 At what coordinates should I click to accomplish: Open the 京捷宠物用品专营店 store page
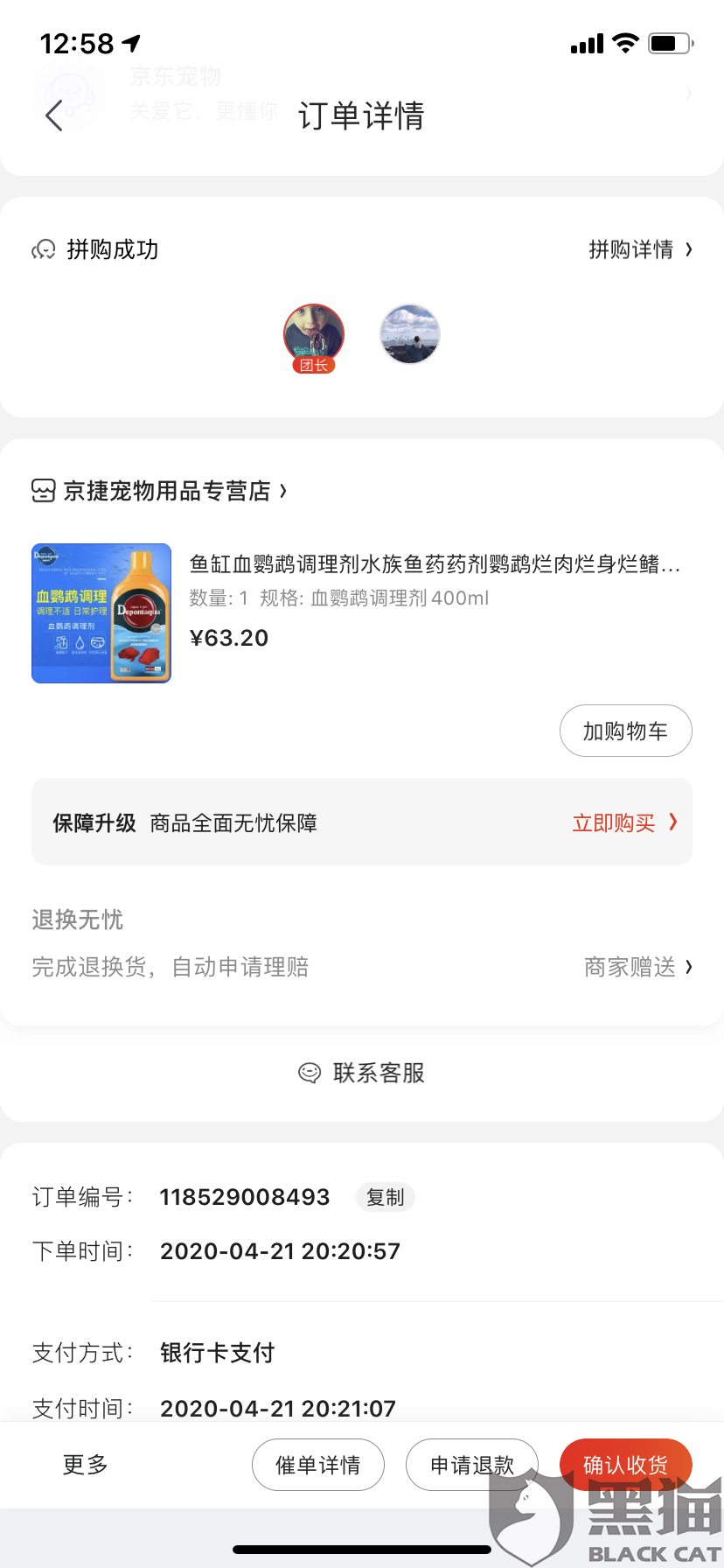[x=166, y=491]
